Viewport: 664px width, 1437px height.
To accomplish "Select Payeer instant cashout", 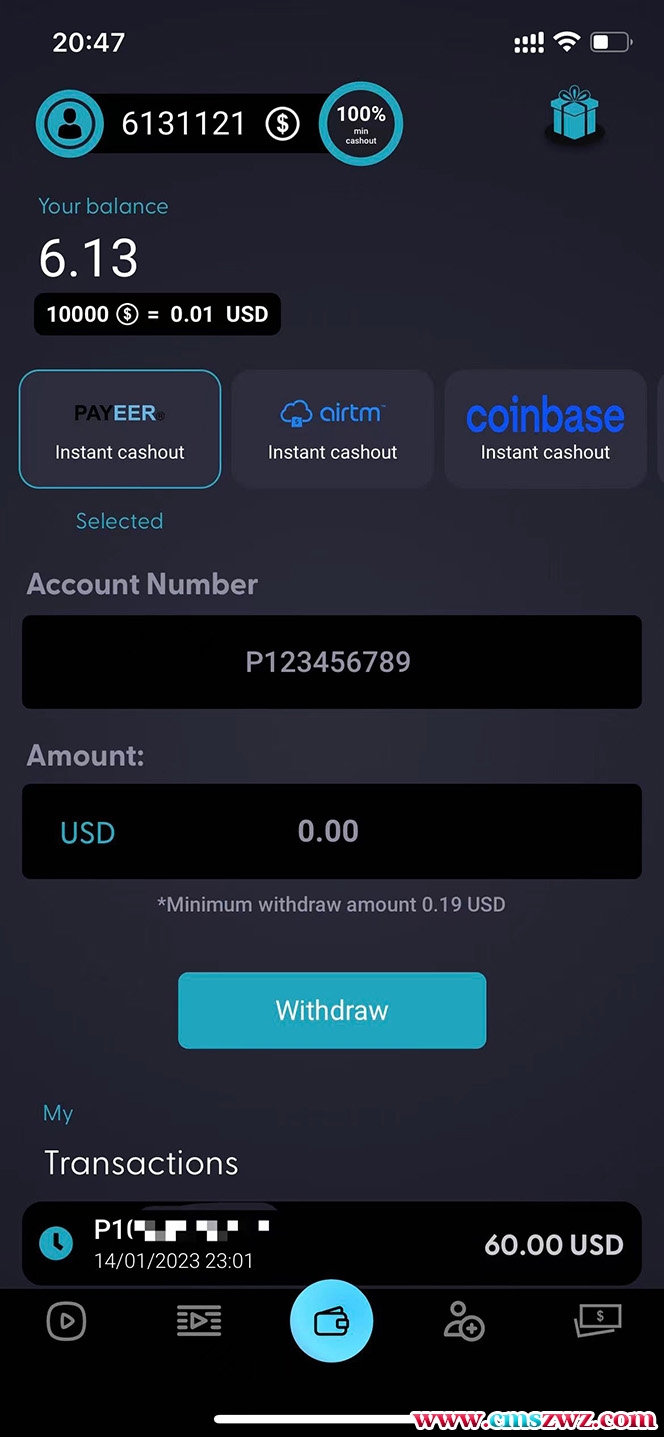I will point(120,429).
